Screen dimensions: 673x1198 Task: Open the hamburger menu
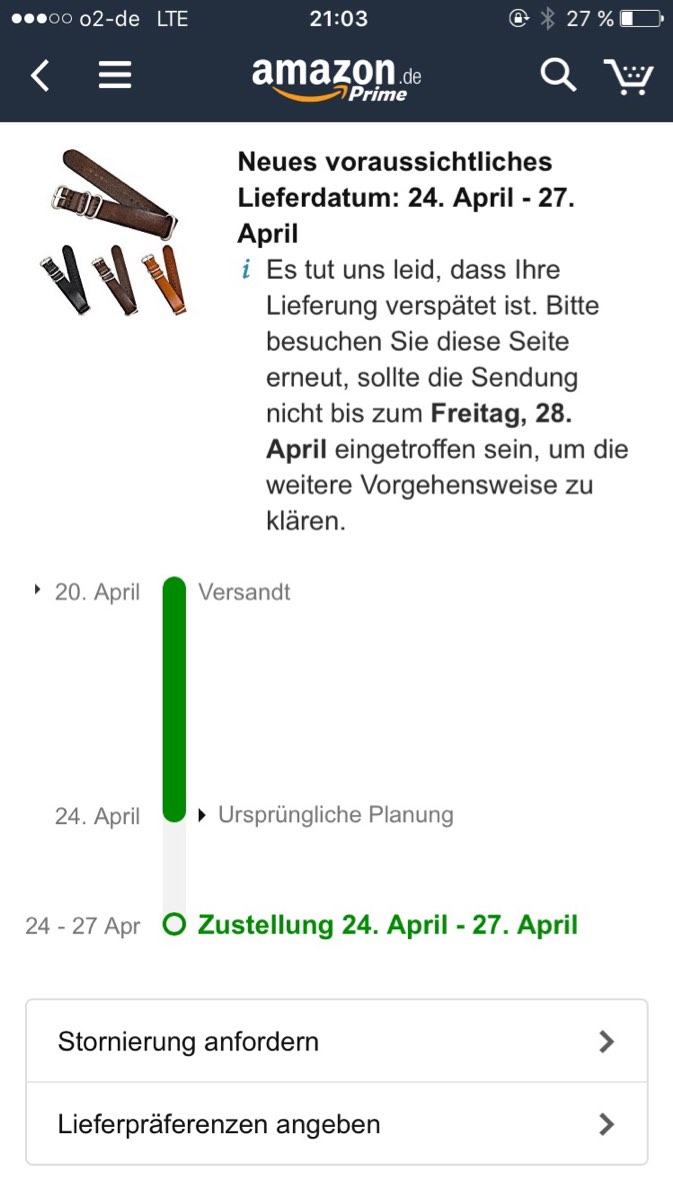[x=115, y=75]
